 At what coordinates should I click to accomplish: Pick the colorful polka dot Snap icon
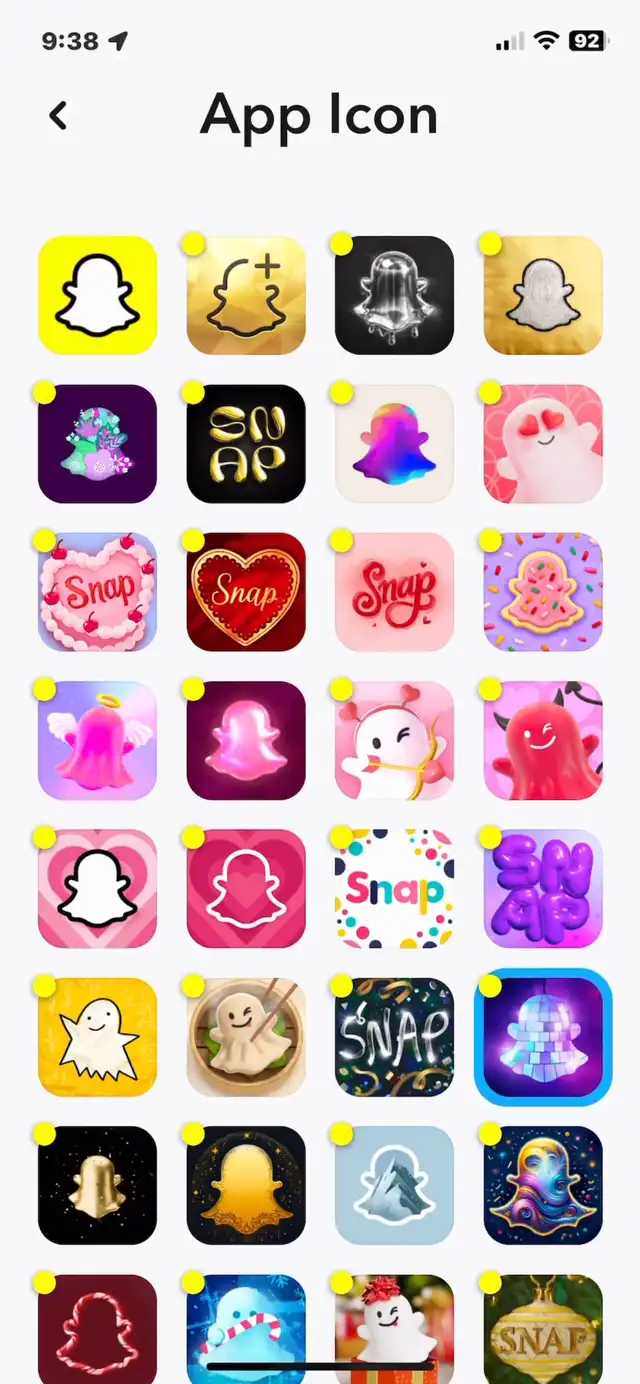point(394,888)
